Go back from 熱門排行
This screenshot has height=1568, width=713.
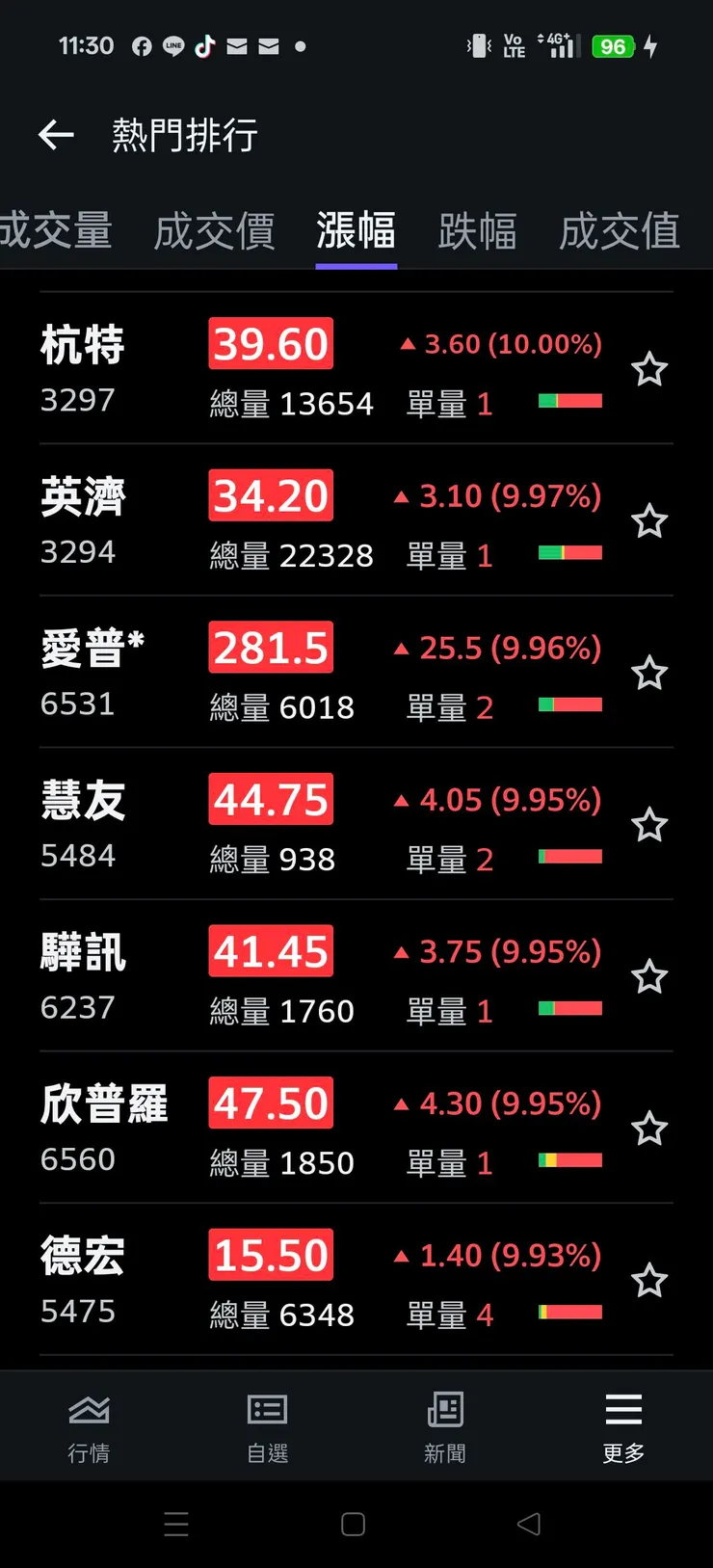point(56,135)
